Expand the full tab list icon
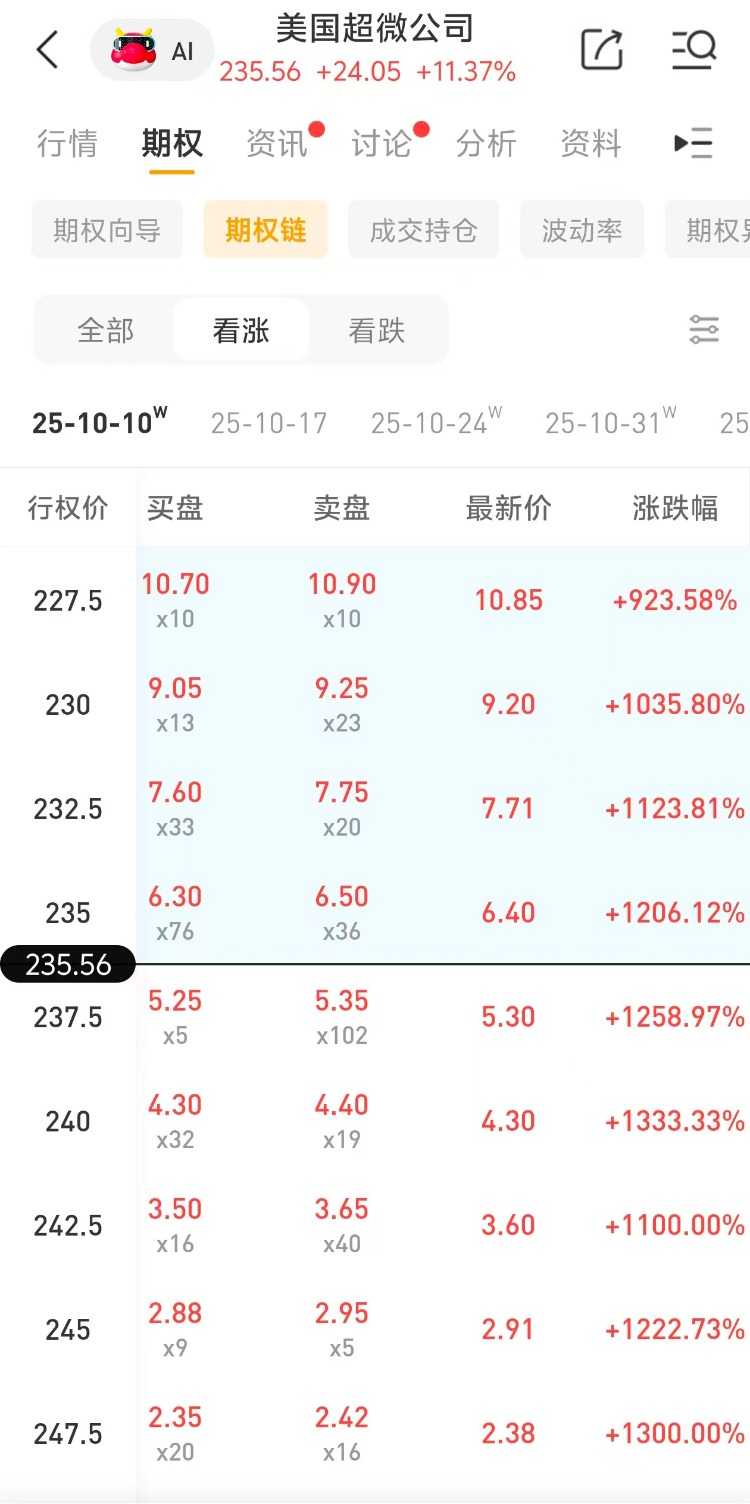750x1504 pixels. (694, 144)
